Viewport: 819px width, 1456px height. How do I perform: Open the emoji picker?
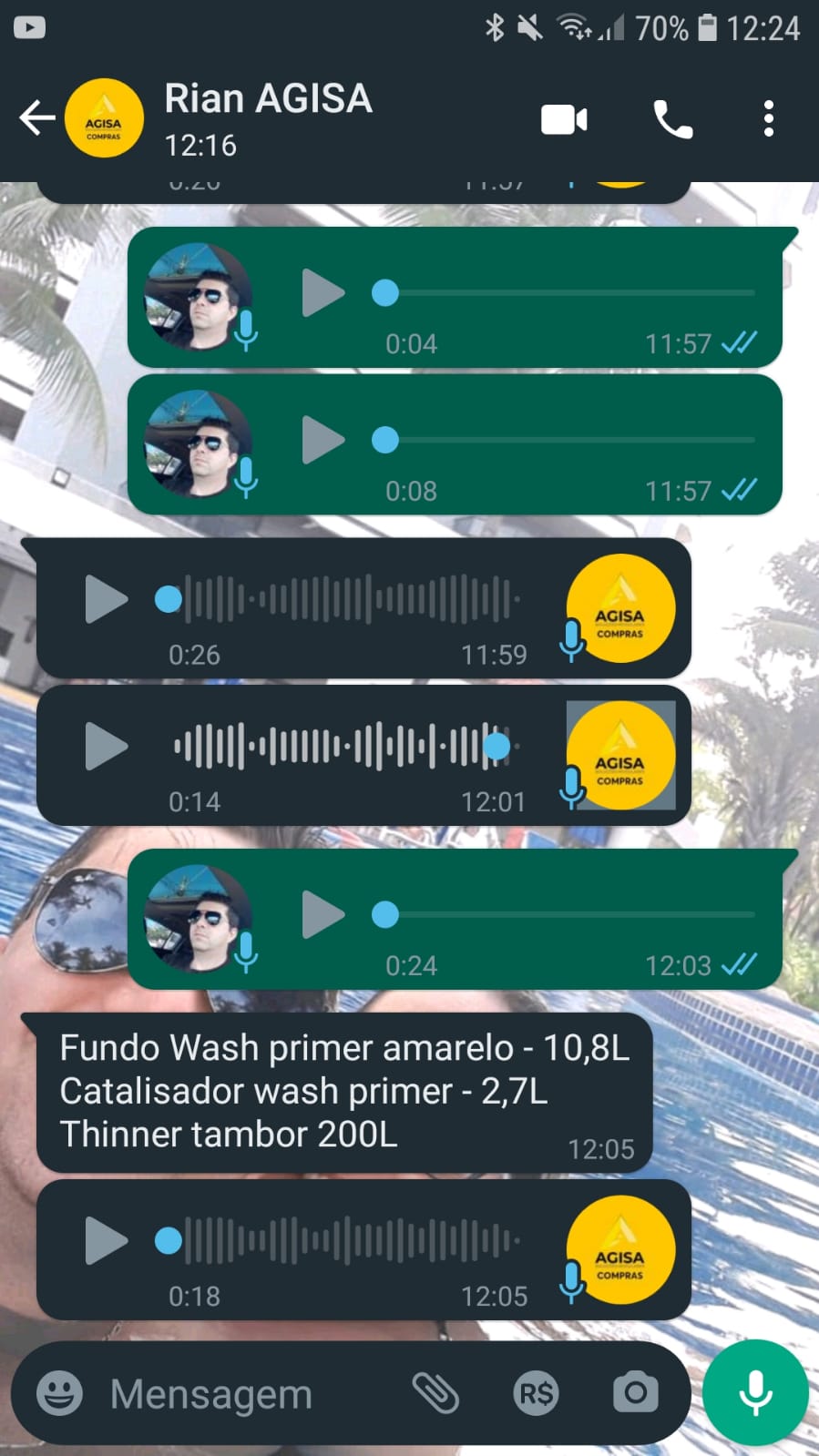(x=59, y=1393)
